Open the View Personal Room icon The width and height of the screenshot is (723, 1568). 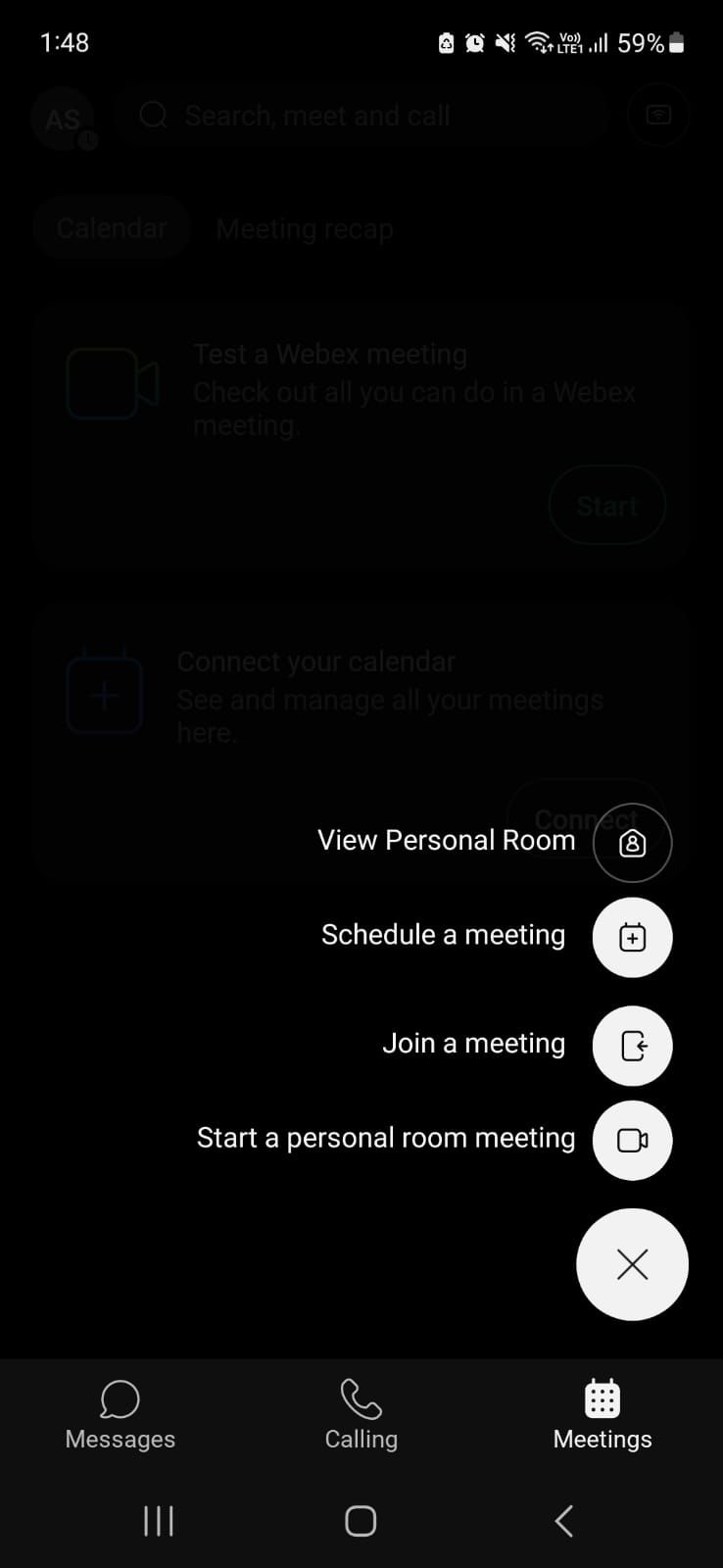[632, 841]
